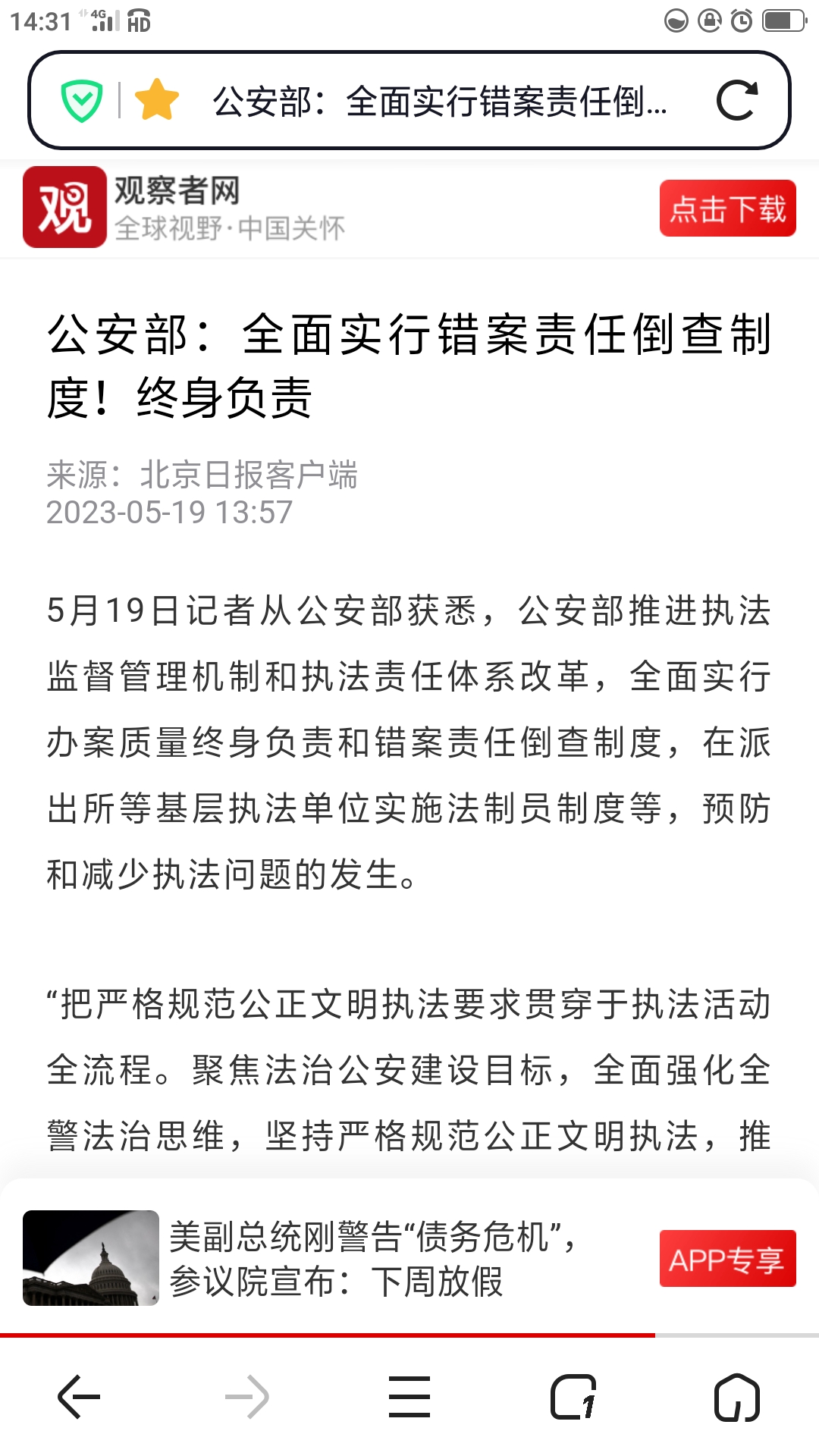
Task: Tap the 点击下载 button
Action: pos(727,209)
